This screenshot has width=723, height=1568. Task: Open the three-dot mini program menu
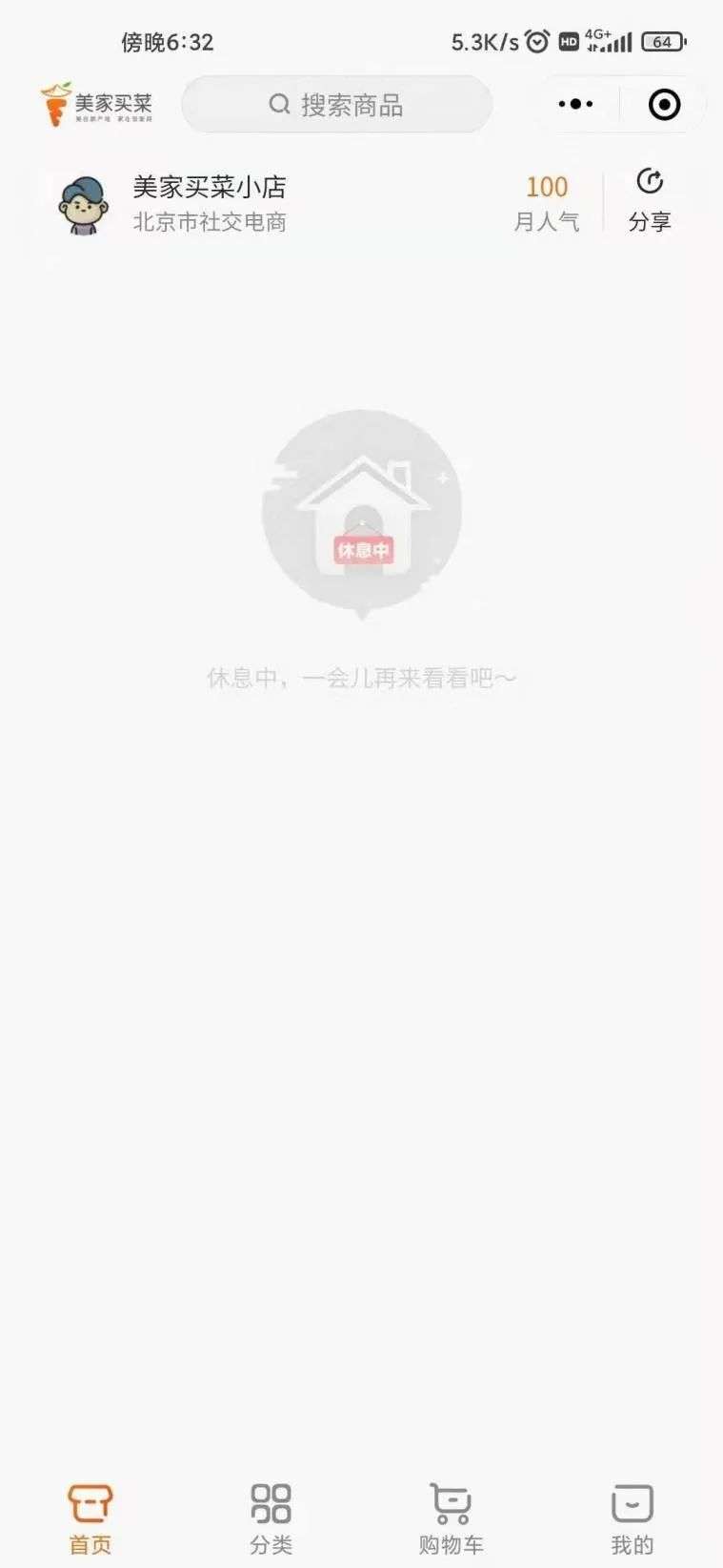[575, 104]
